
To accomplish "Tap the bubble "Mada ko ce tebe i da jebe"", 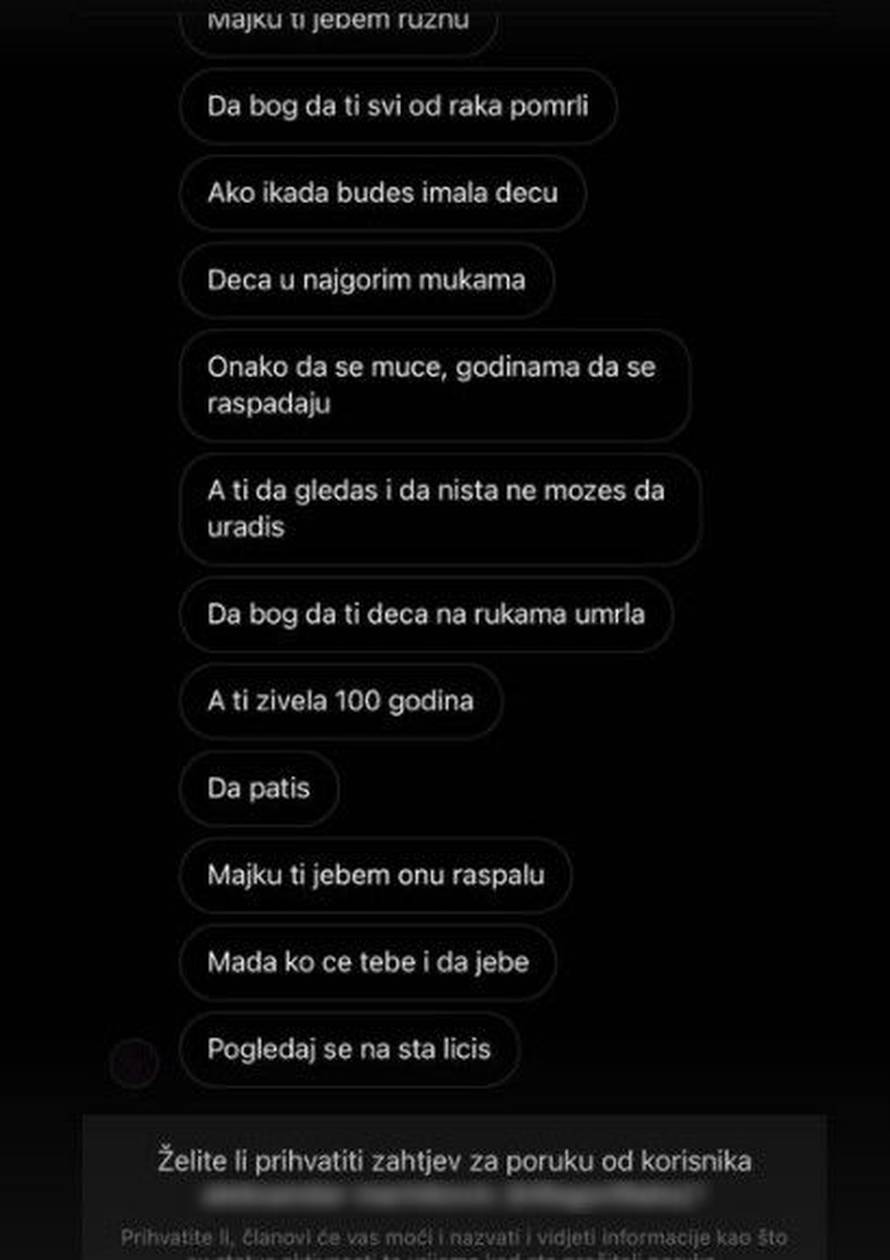I will [x=367, y=962].
